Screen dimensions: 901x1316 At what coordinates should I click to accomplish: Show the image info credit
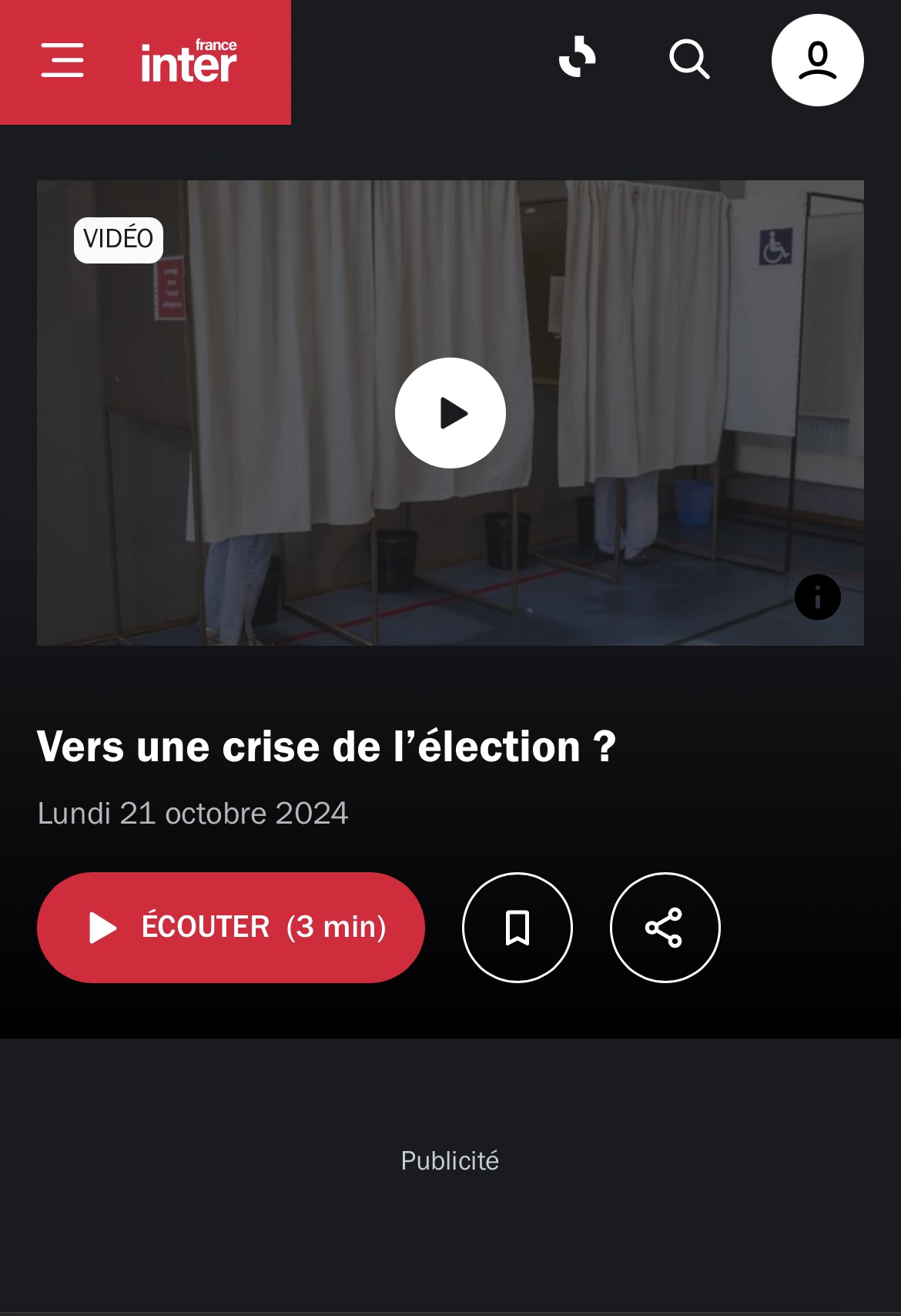(x=817, y=597)
